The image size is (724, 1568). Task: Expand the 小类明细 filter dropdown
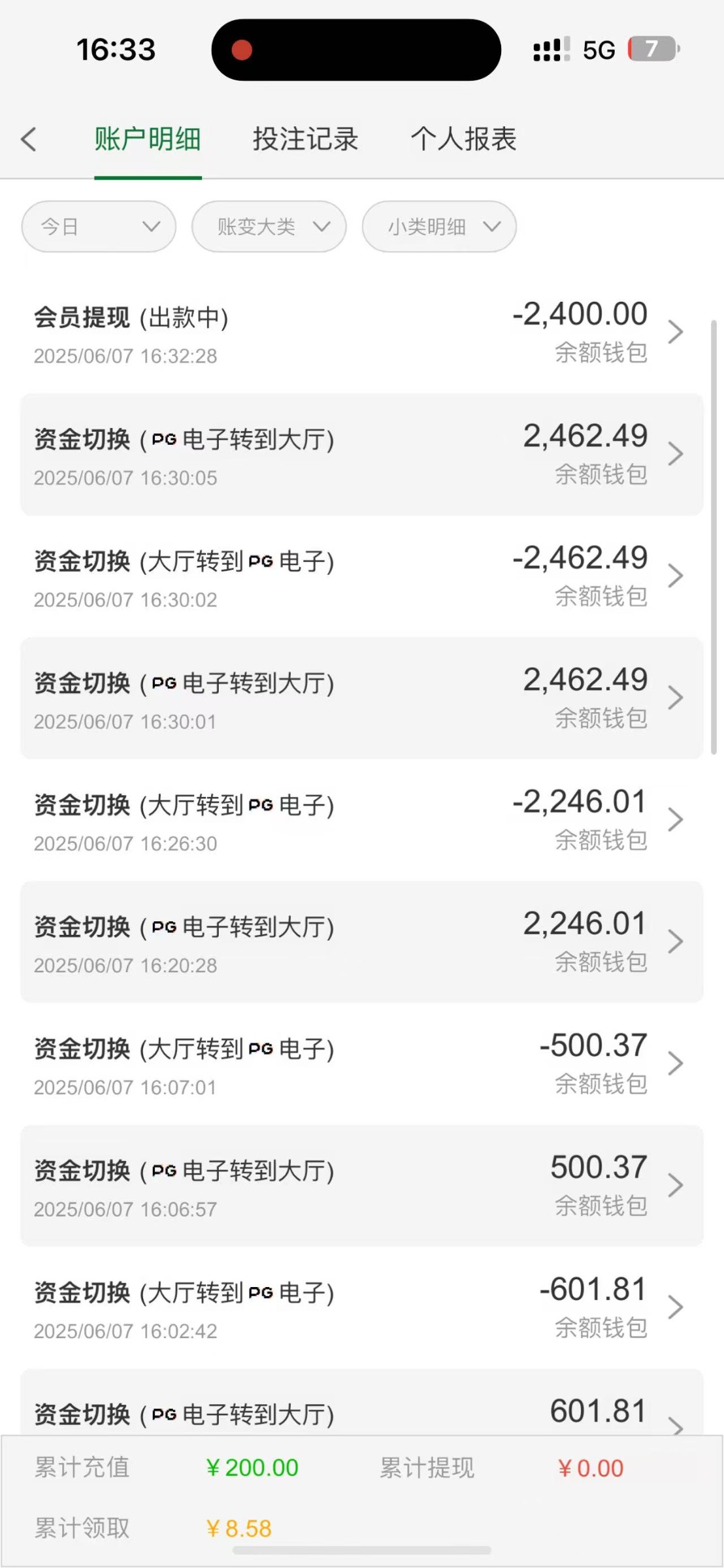pos(439,227)
